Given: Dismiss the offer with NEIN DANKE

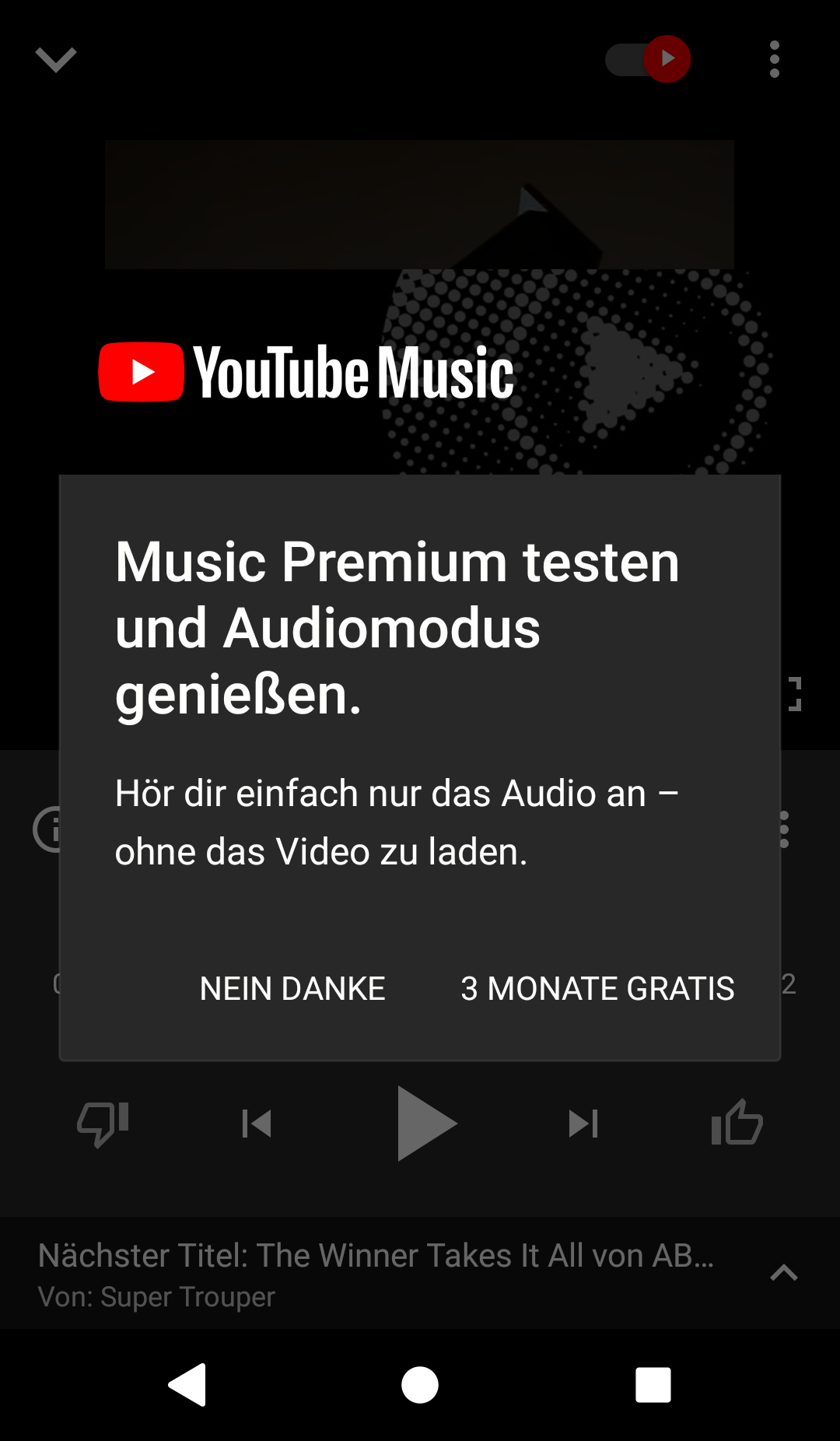Looking at the screenshot, I should tap(292, 987).
